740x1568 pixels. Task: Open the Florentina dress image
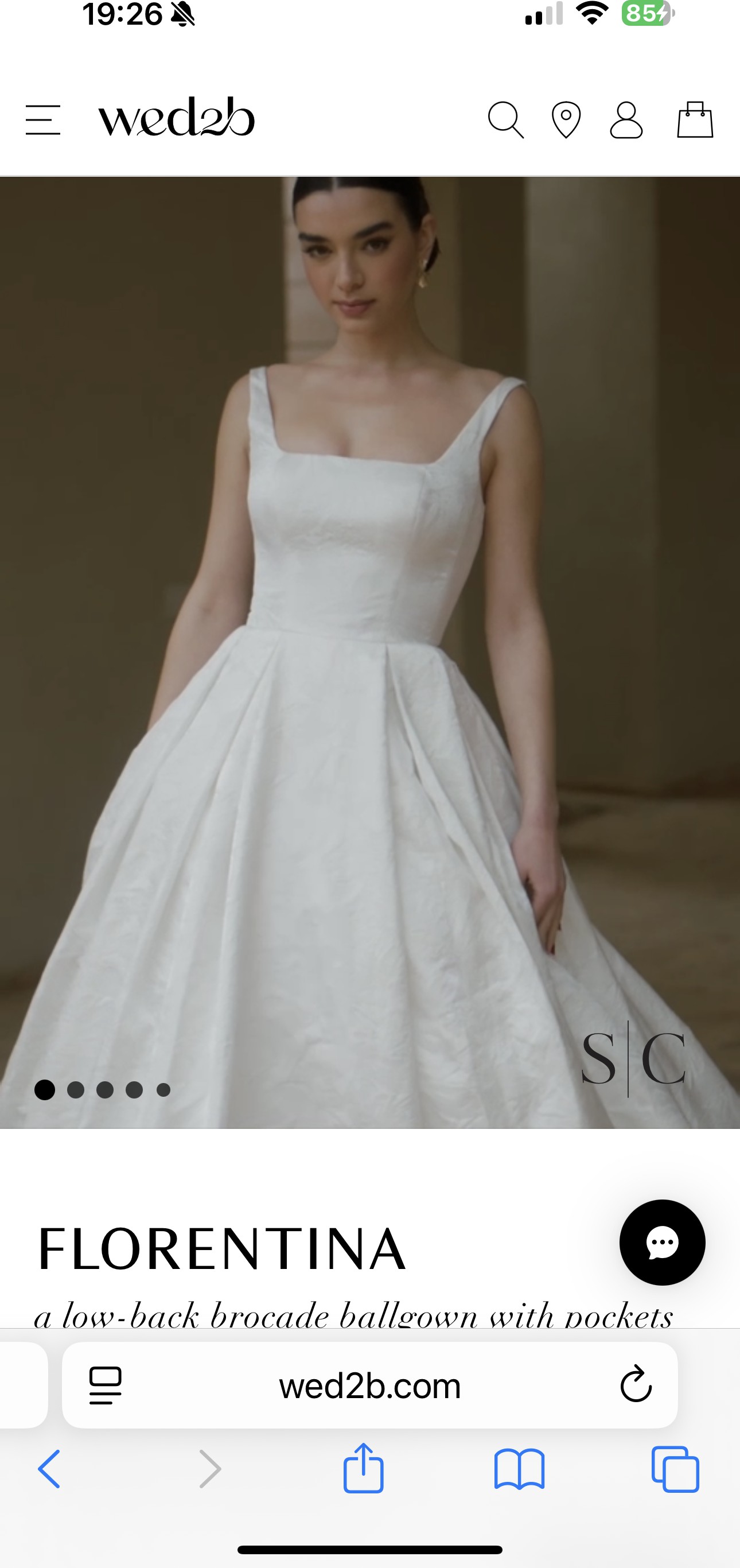pos(370,653)
